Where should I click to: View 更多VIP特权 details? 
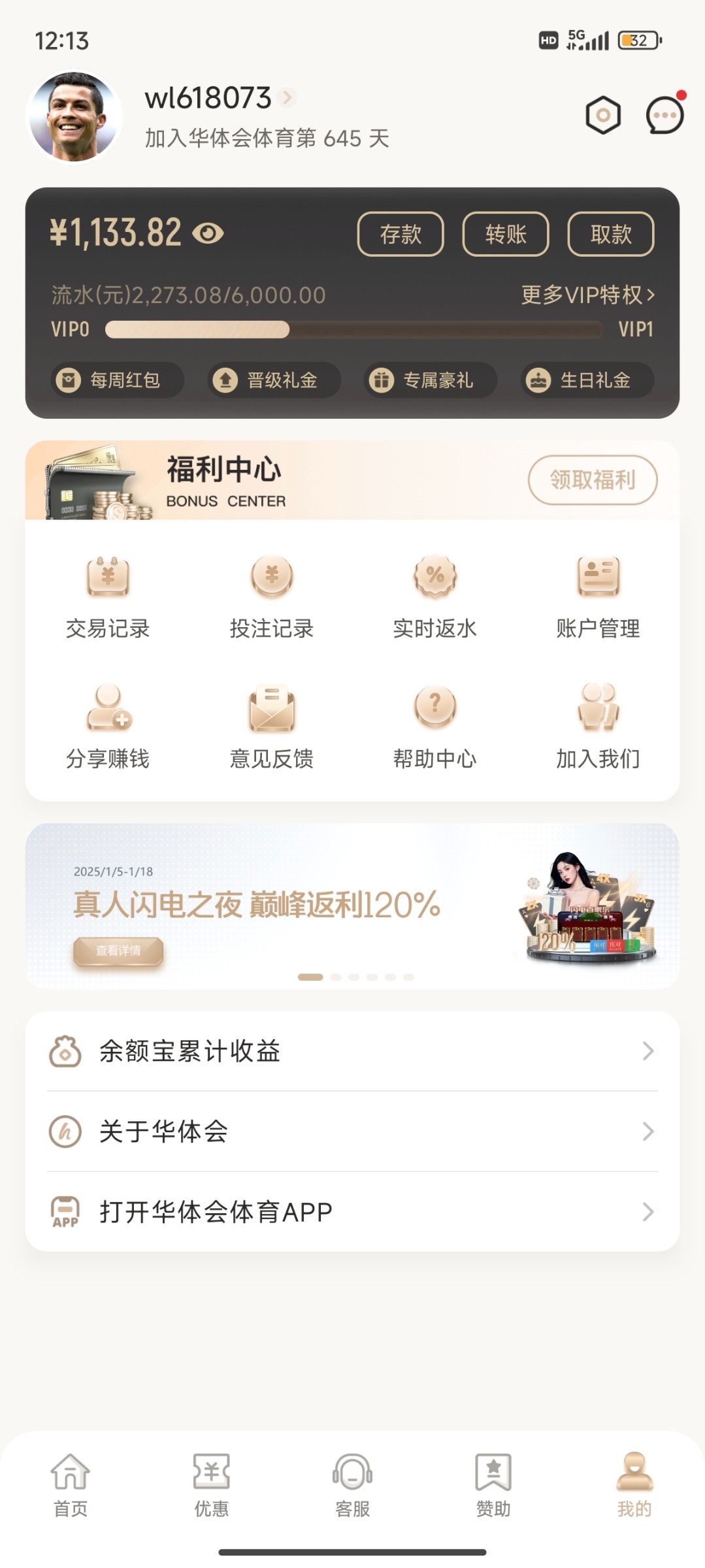587,295
